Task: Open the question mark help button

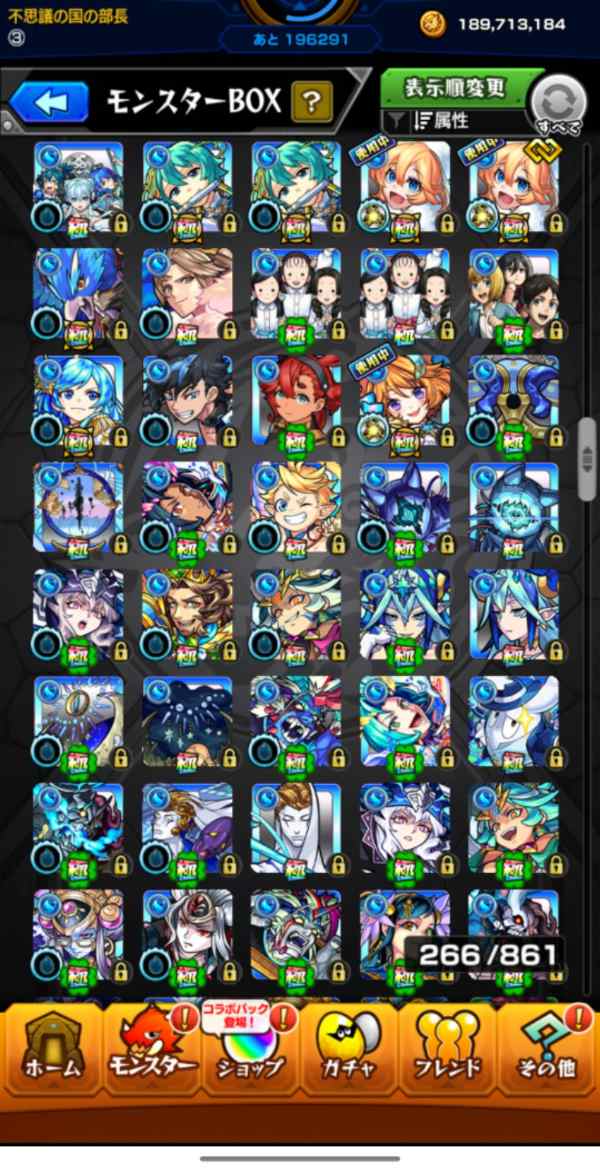Action: [312, 102]
